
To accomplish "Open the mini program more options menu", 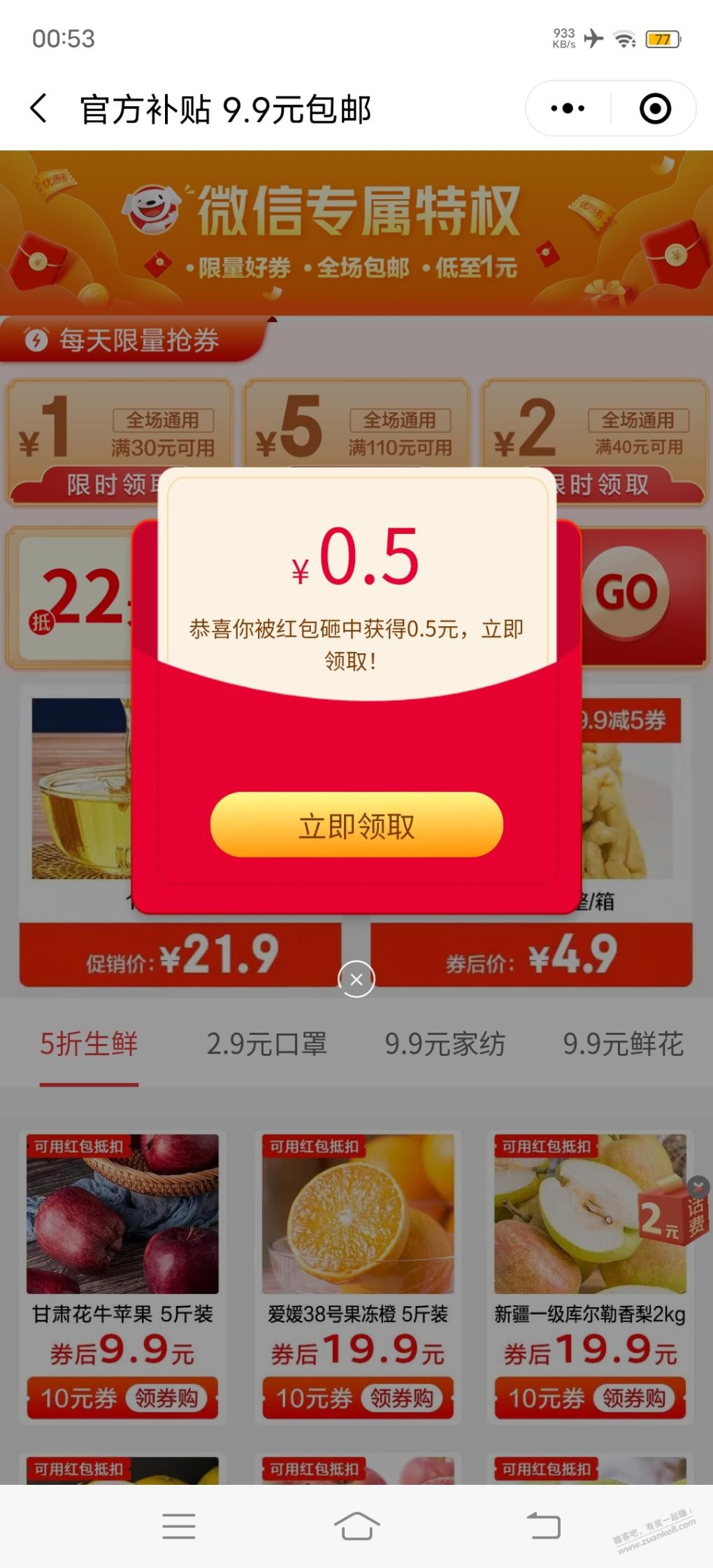I will pyautogui.click(x=568, y=109).
